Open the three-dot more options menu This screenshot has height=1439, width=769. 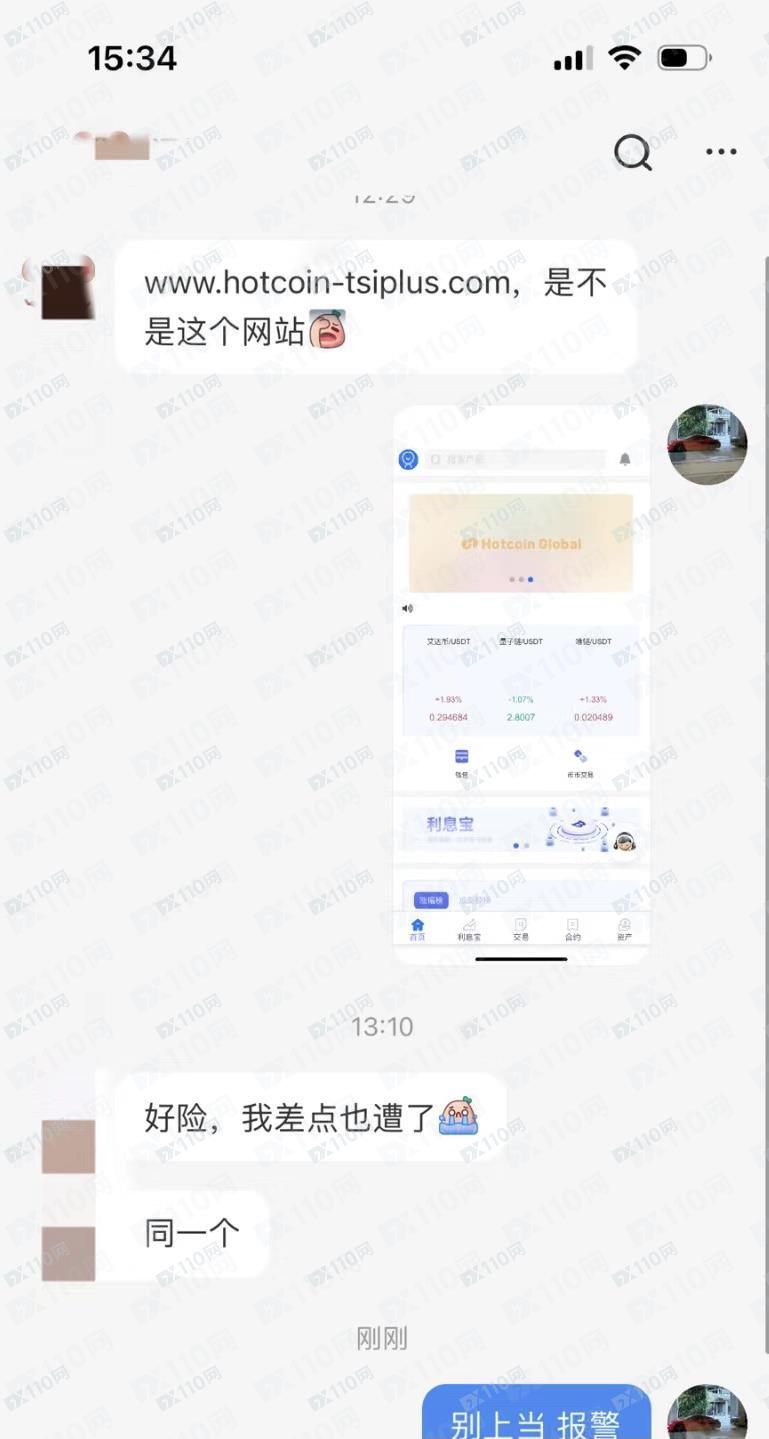720,152
